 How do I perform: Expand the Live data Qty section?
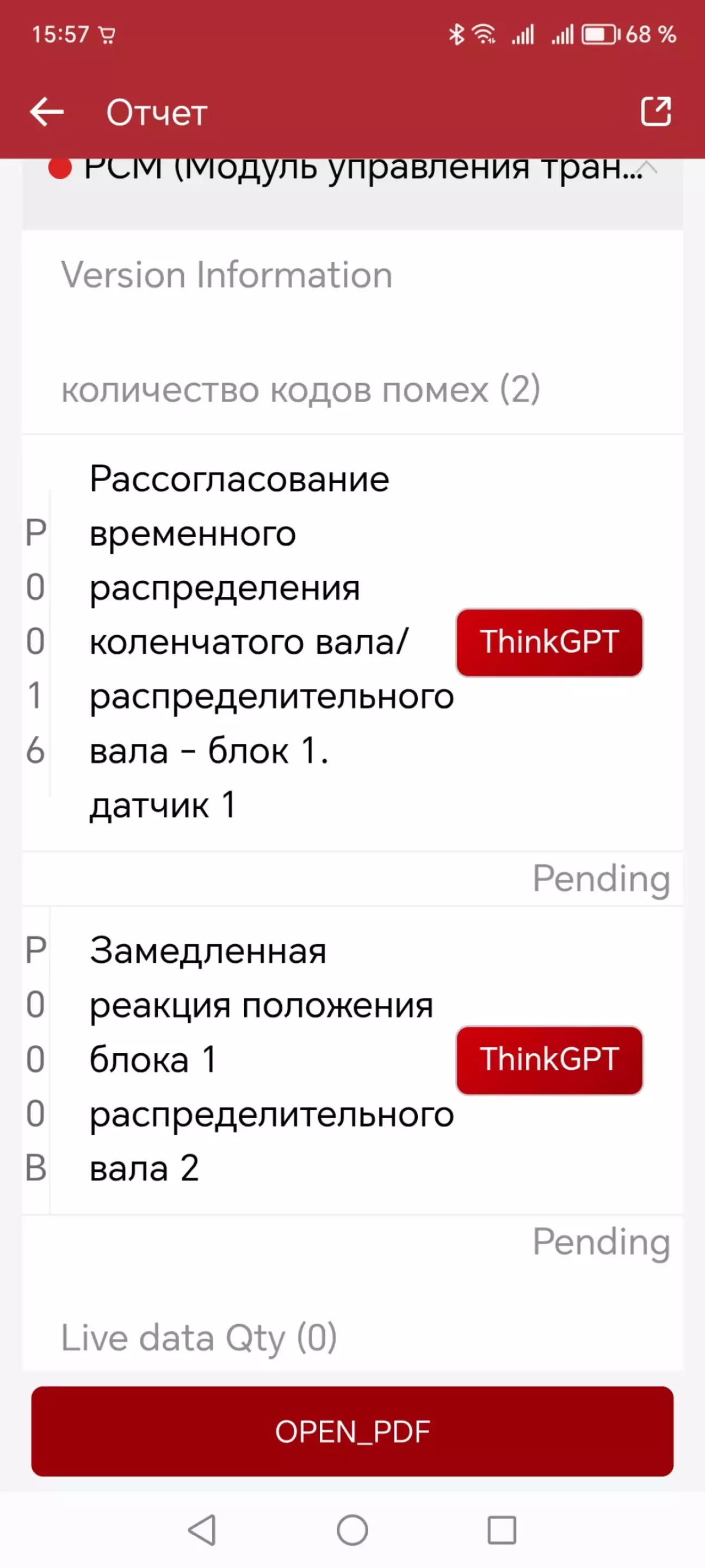199,1337
